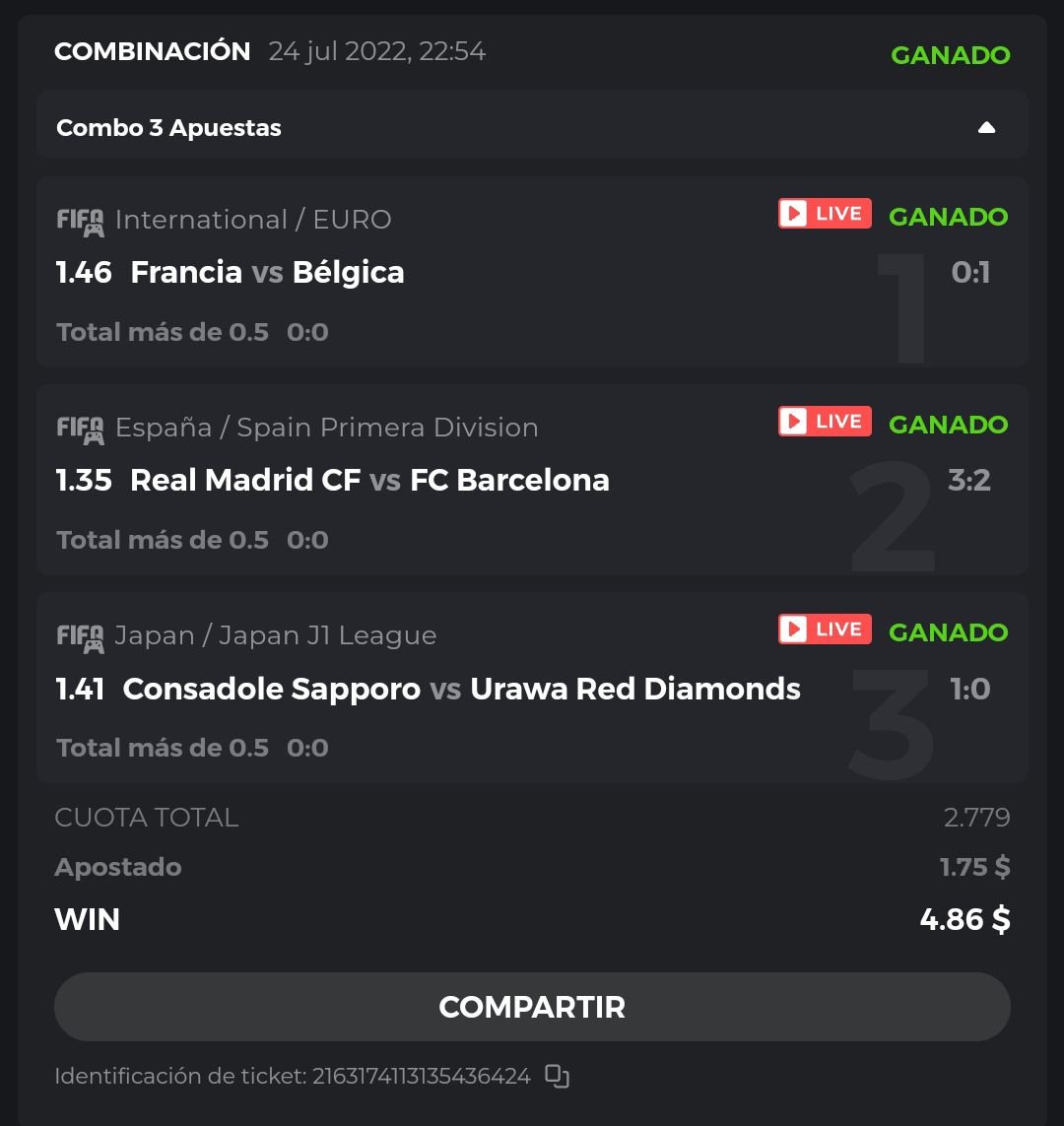Copy the ticket identification number
Image resolution: width=1064 pixels, height=1126 pixels.
(x=558, y=1076)
